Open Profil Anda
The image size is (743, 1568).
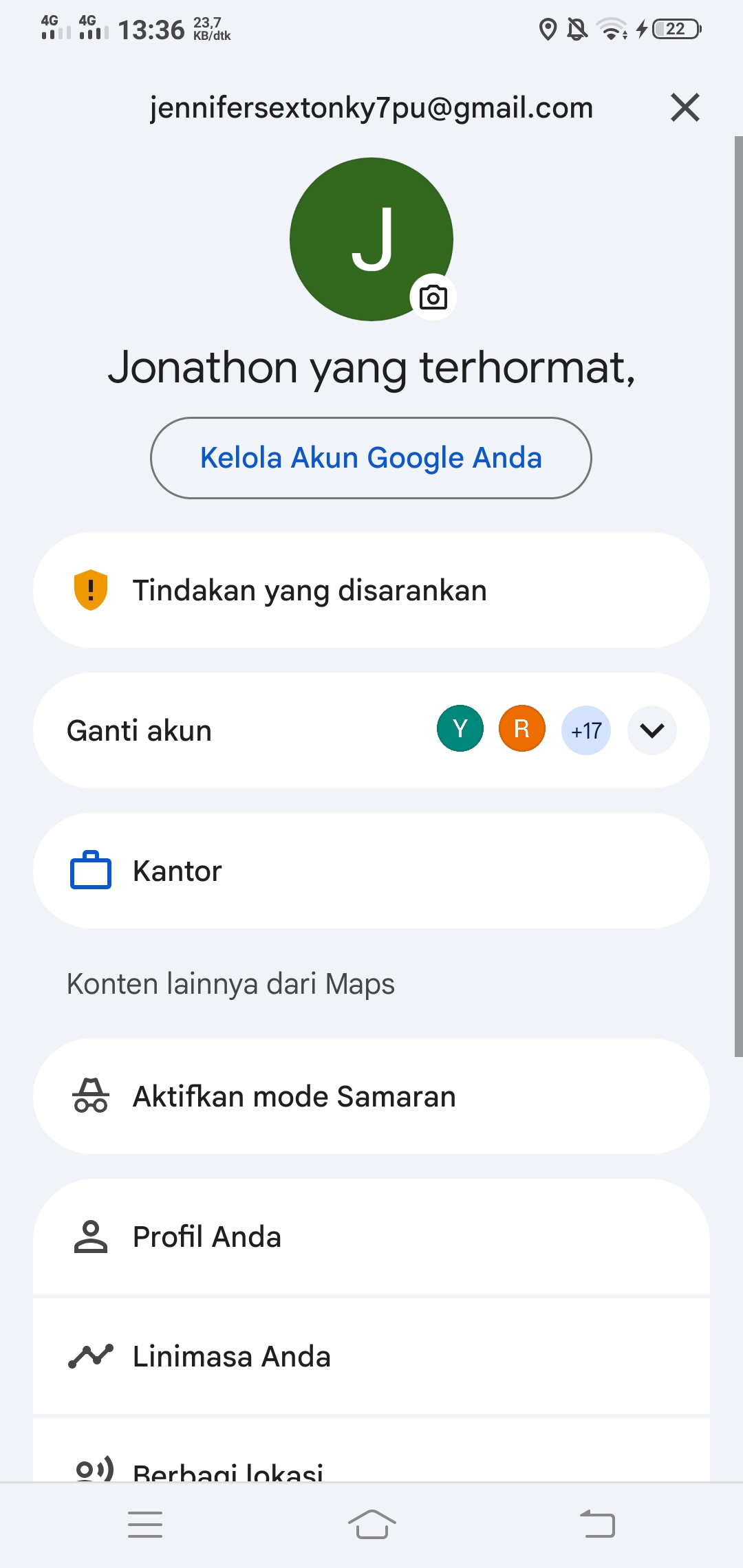[371, 1237]
